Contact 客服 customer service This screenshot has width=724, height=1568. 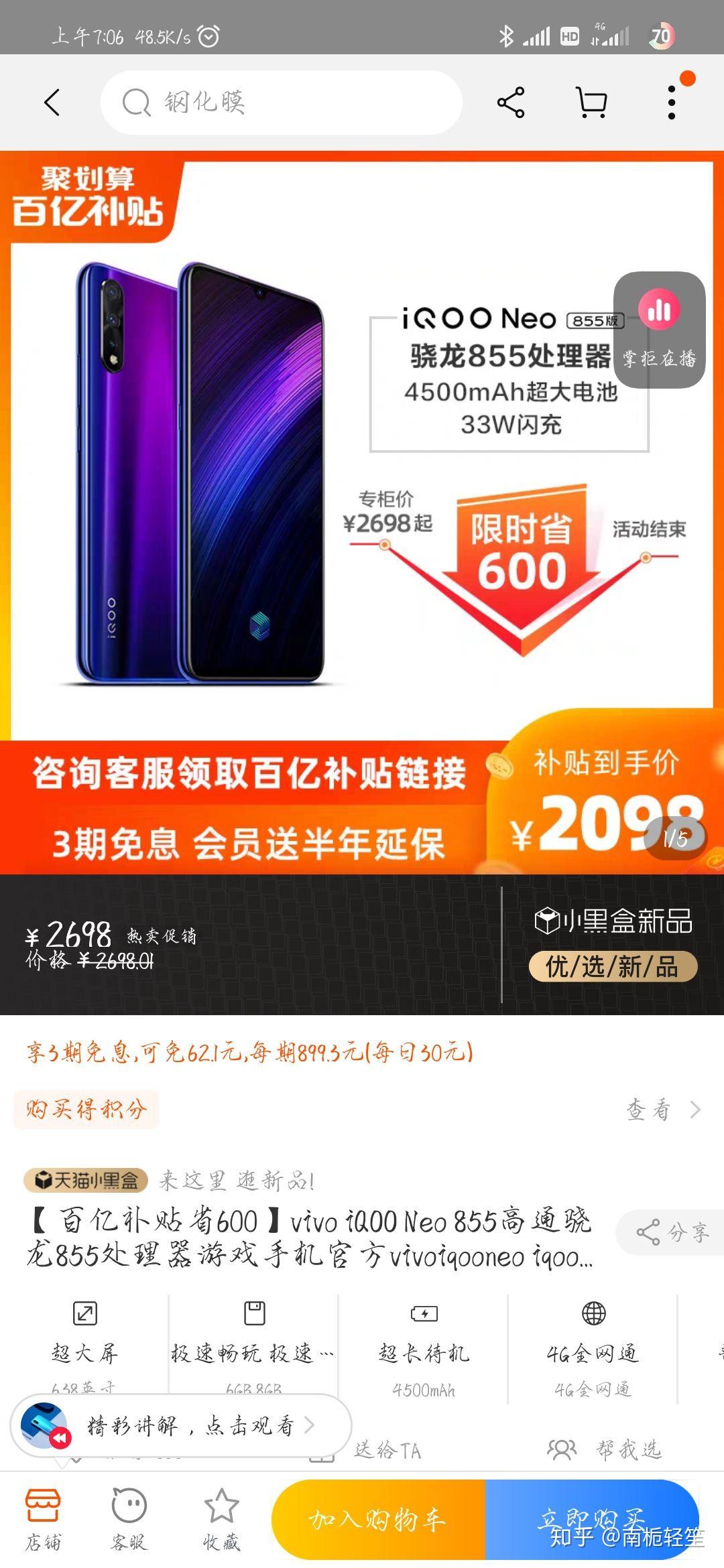129,1520
